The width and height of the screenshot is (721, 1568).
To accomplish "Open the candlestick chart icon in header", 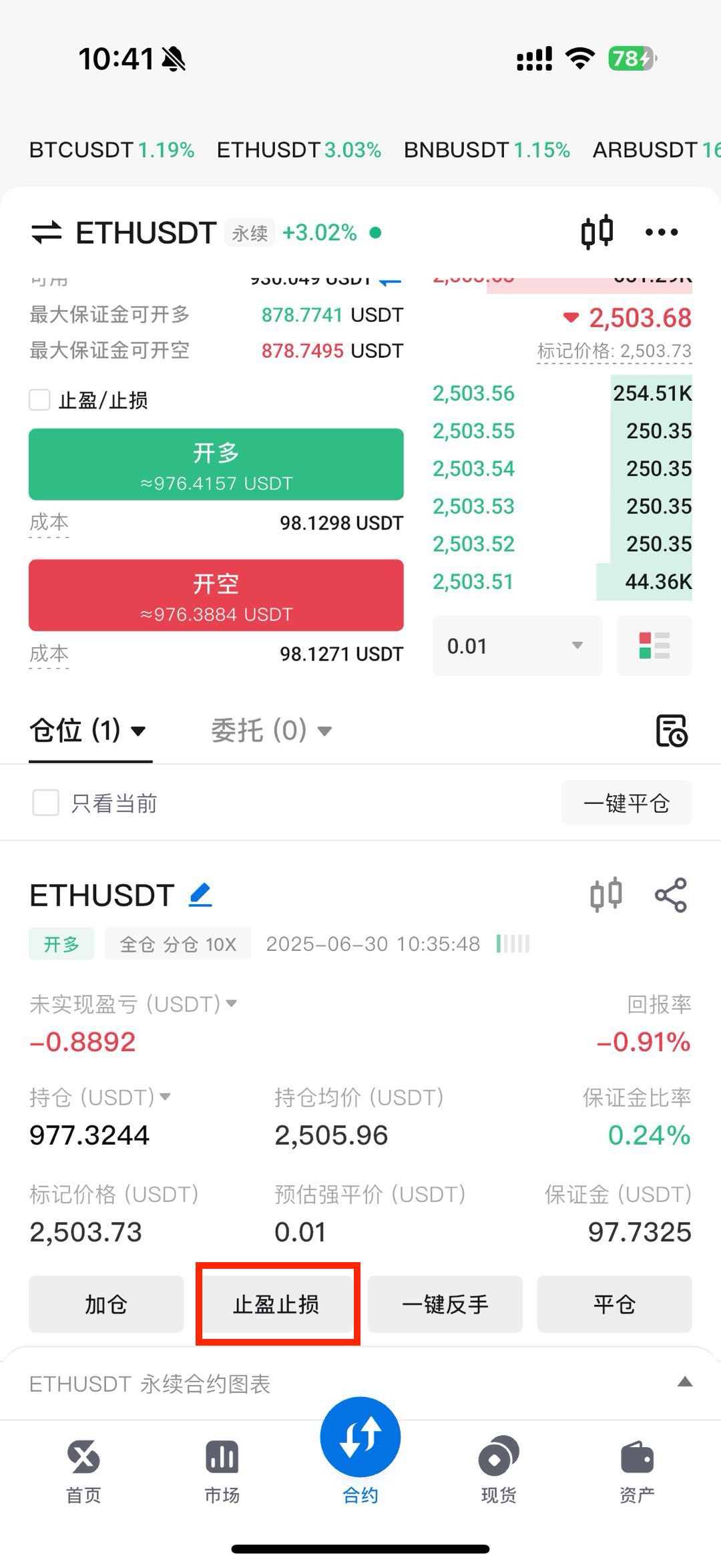I will [596, 232].
